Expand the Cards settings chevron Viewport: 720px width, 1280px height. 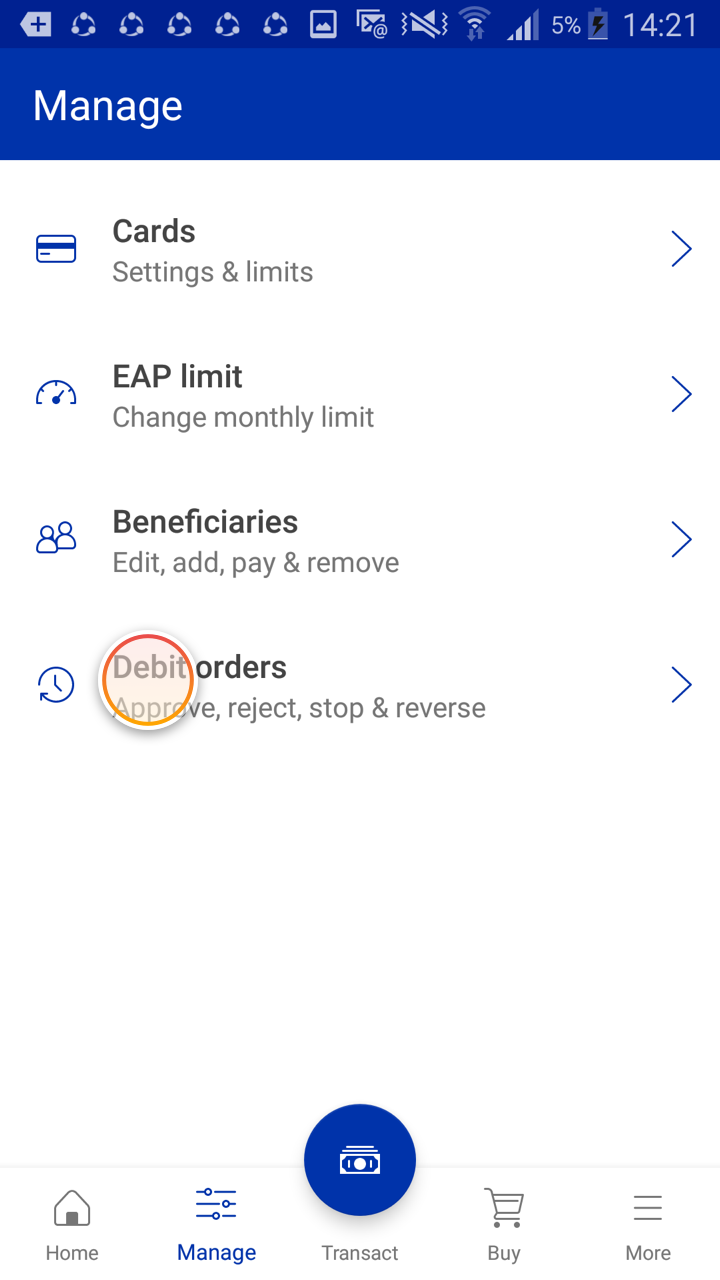(682, 248)
